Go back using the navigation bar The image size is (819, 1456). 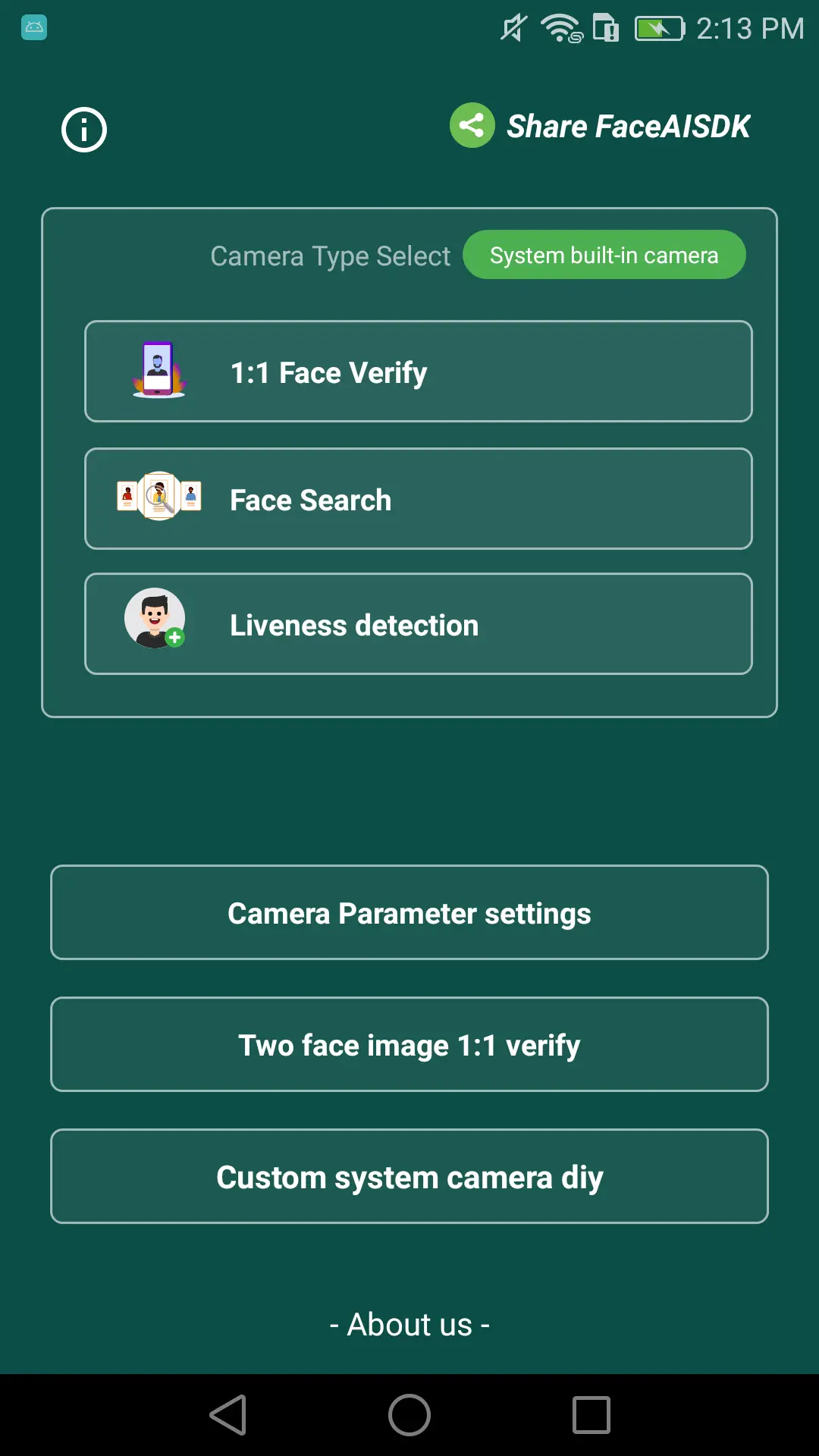pyautogui.click(x=228, y=1415)
